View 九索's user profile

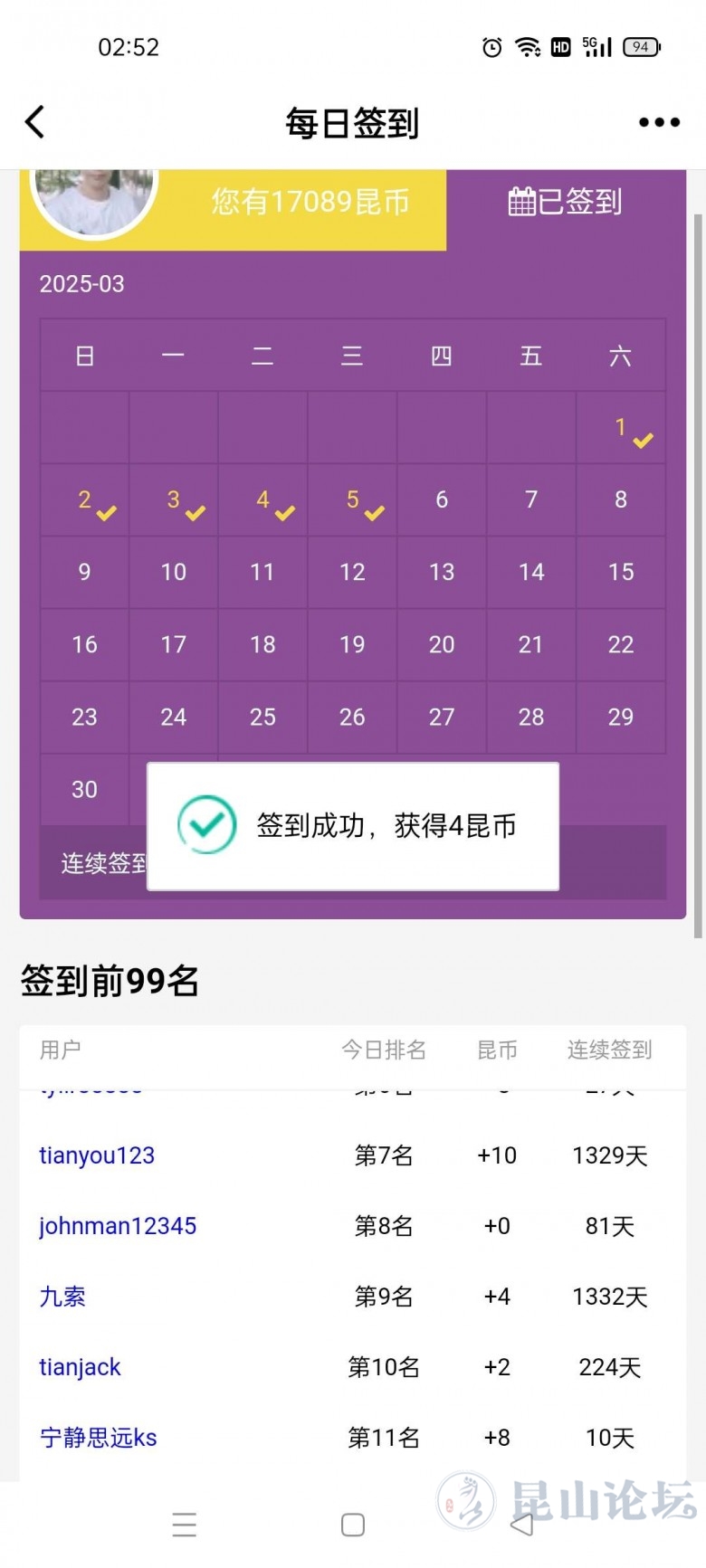pos(62,1297)
